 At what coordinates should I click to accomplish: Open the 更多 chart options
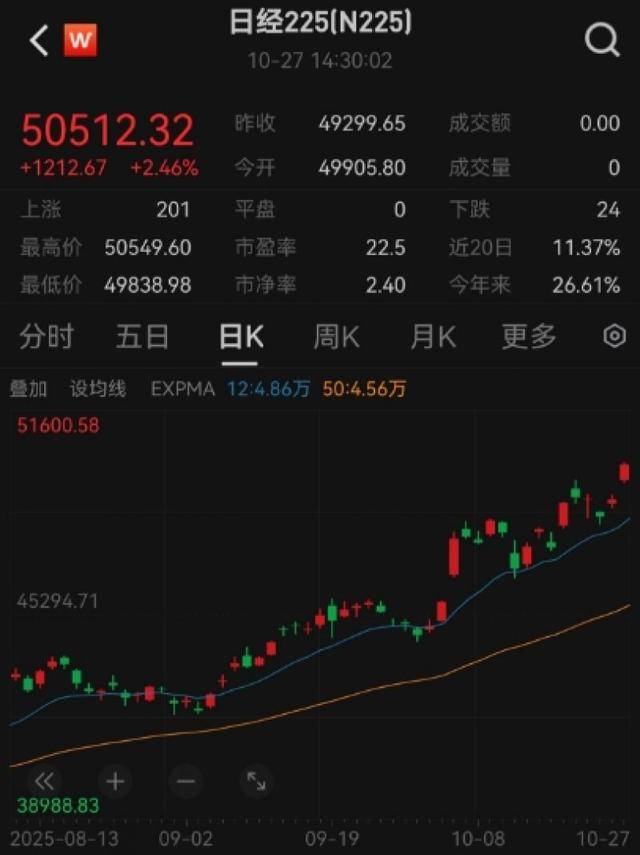[x=529, y=337]
